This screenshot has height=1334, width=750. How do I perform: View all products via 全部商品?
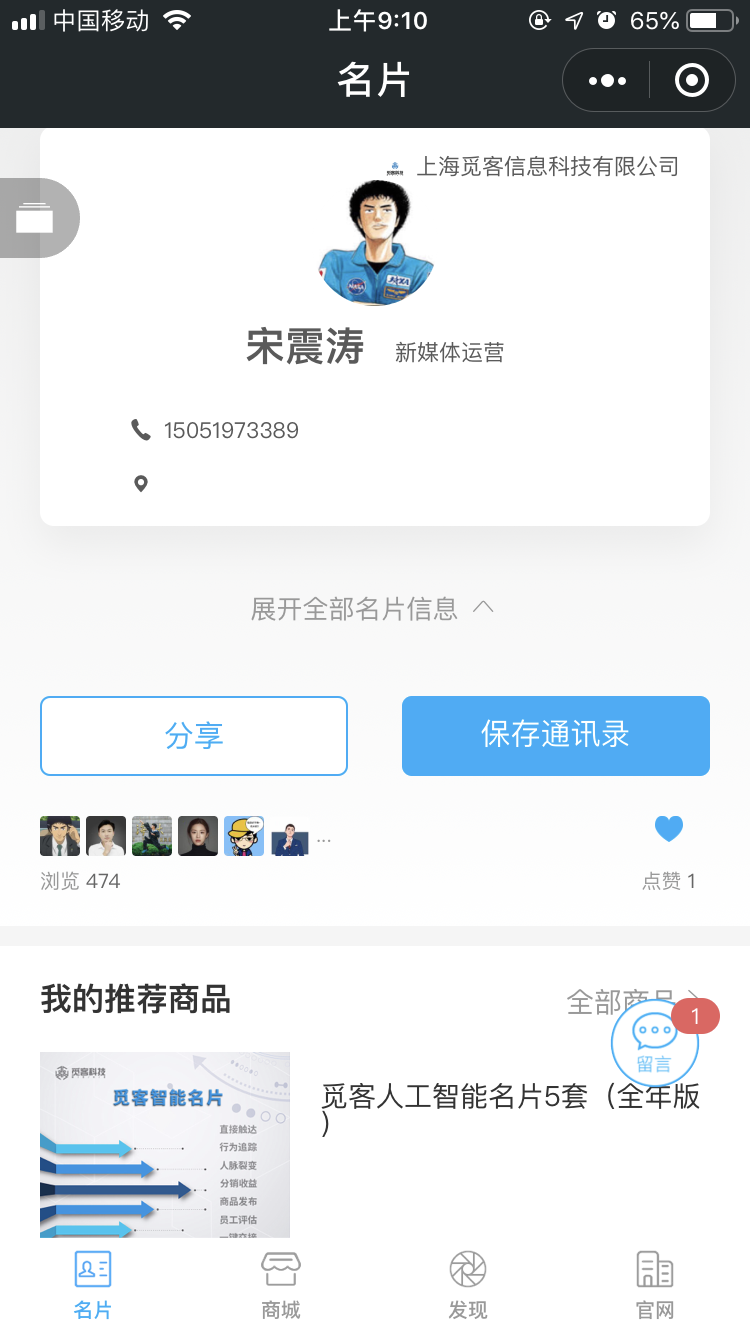tap(633, 1001)
